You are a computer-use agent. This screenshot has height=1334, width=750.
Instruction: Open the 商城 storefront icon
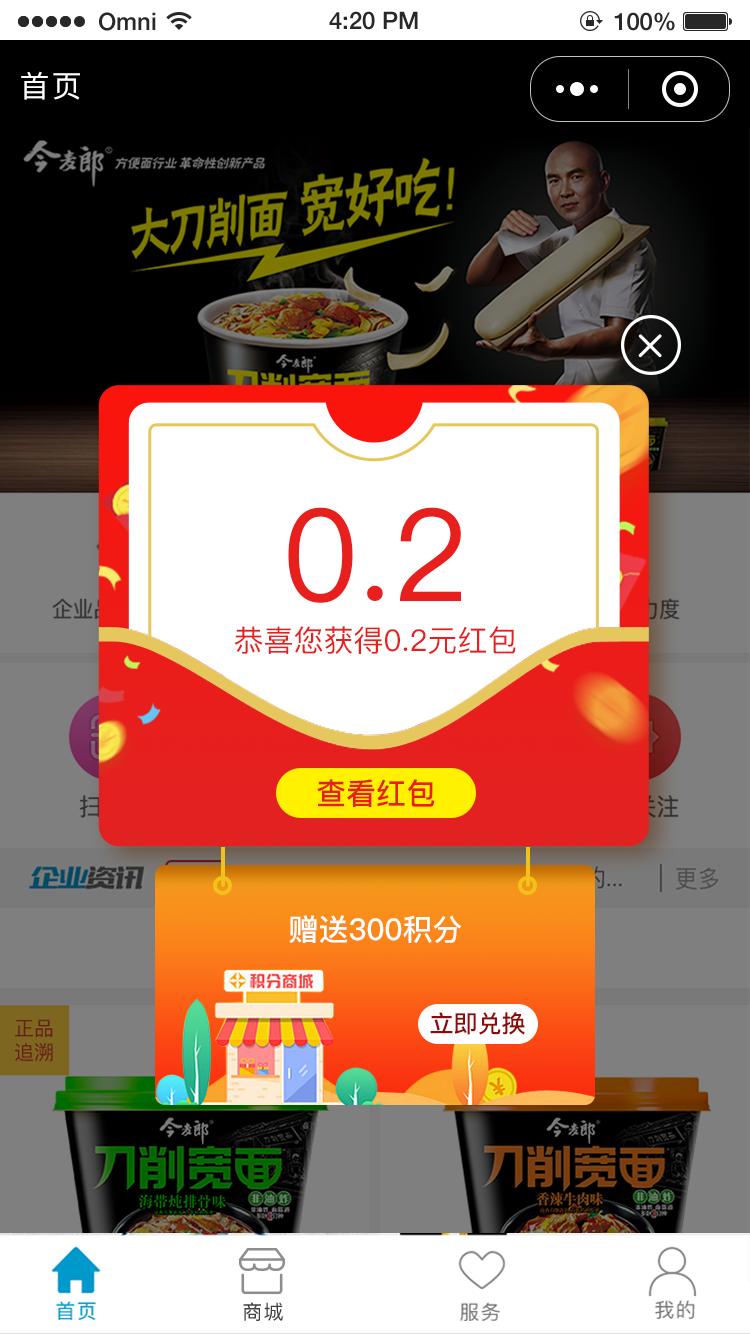pos(262,1269)
